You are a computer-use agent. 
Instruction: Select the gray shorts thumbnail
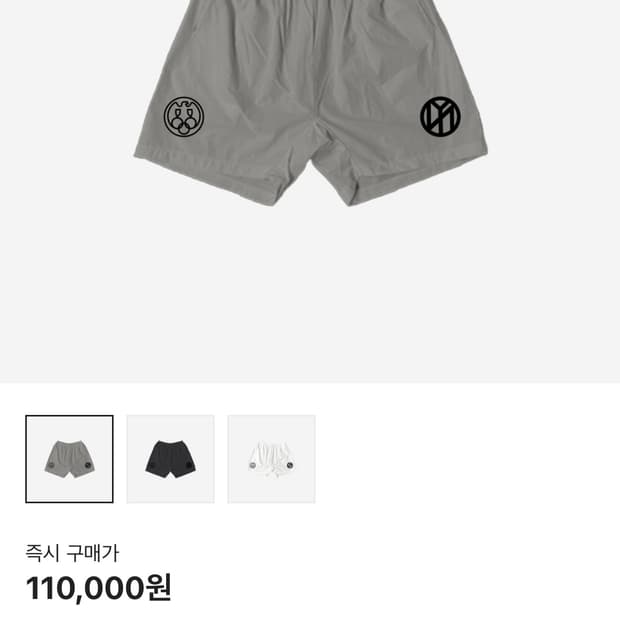click(69, 459)
